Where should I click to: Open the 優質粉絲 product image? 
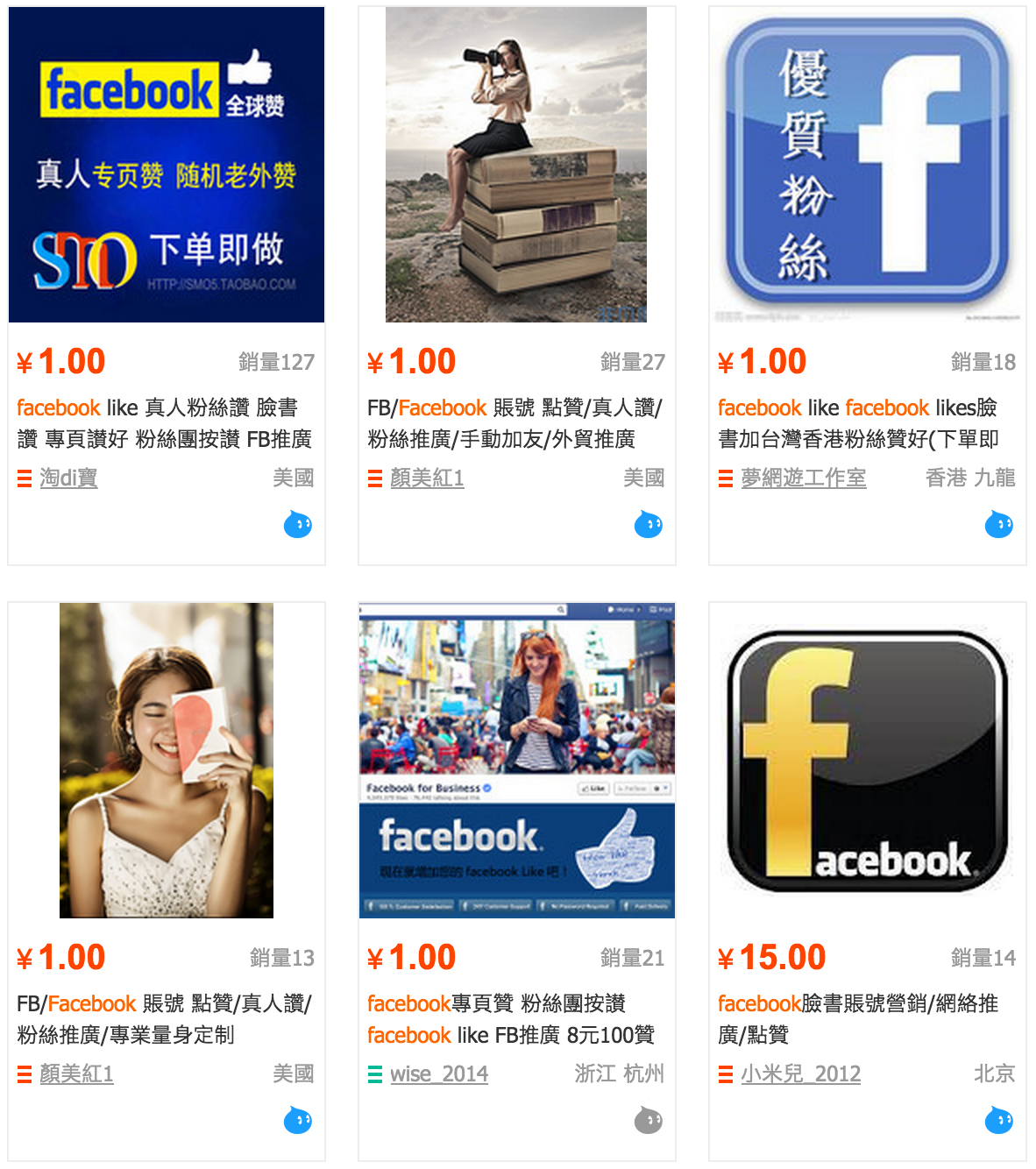(x=867, y=165)
